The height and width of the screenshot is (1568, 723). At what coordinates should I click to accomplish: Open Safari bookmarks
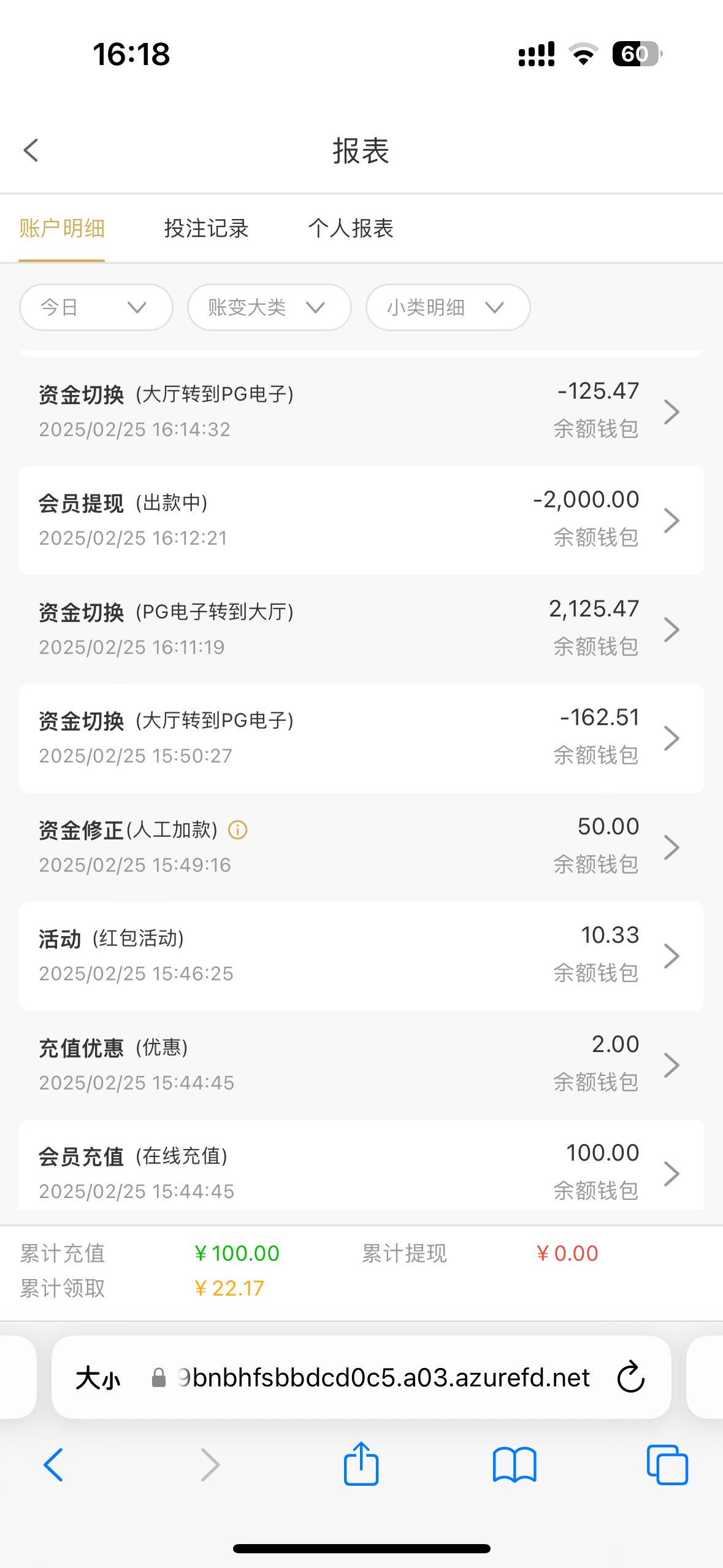pos(515,1464)
